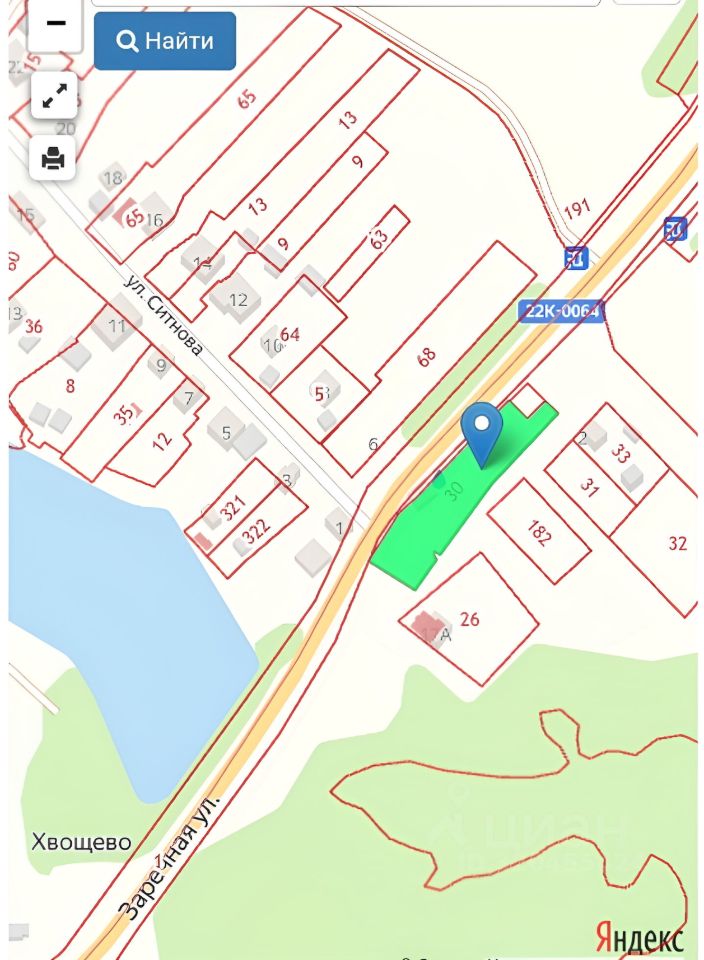704x960 pixels.
Task: Print the map using printer icon
Action: click(54, 157)
